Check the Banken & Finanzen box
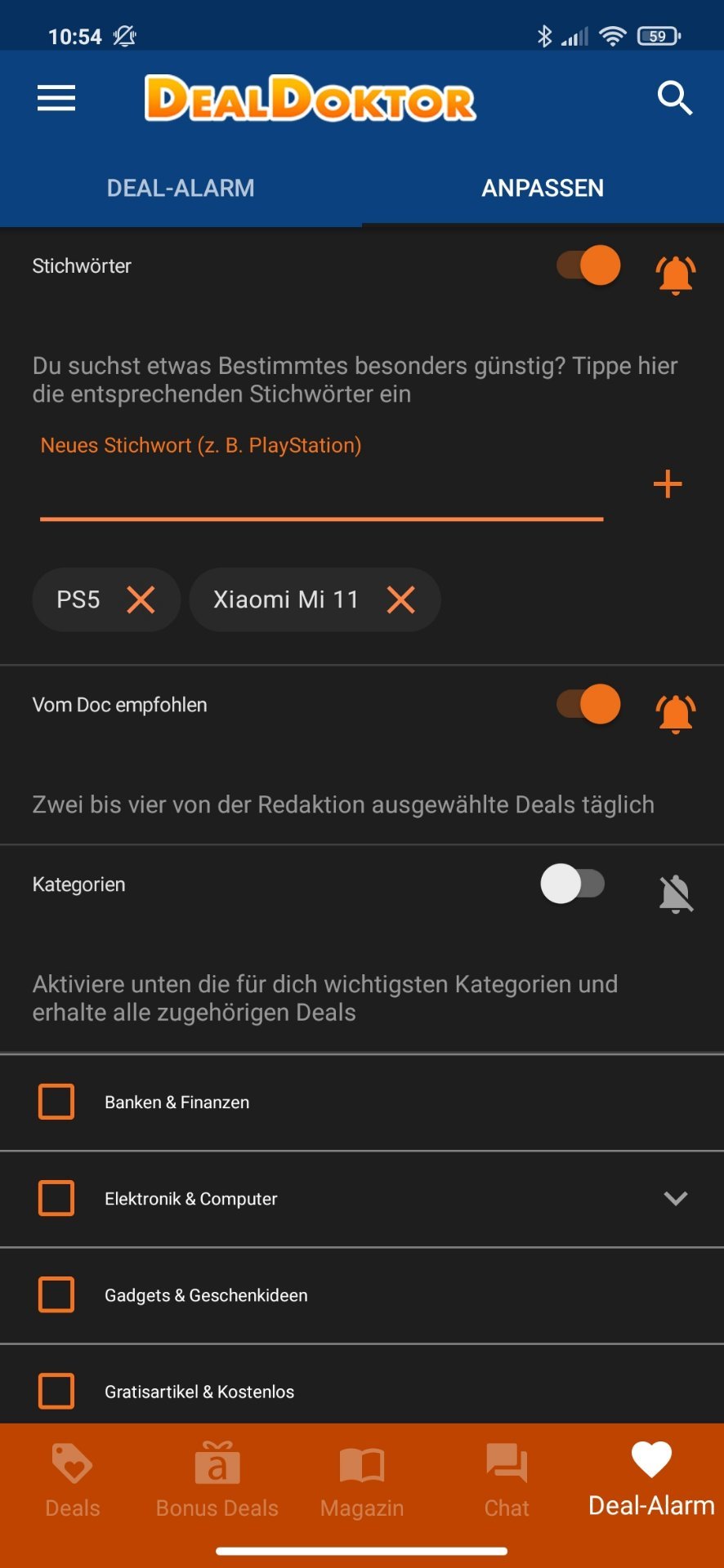The height and width of the screenshot is (1568, 724). 56,1102
